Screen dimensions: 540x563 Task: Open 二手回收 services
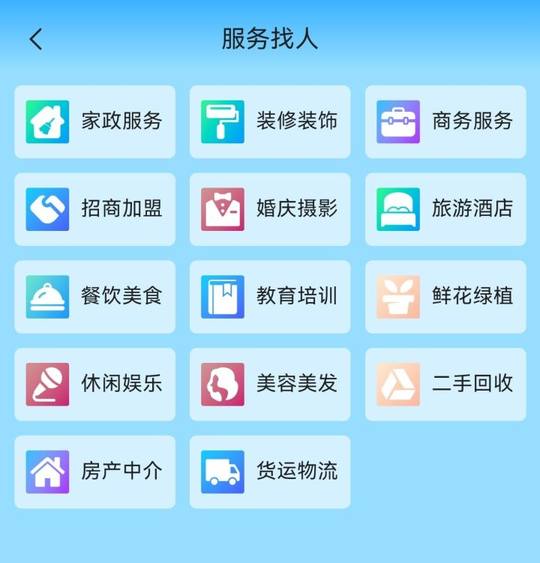click(x=446, y=385)
